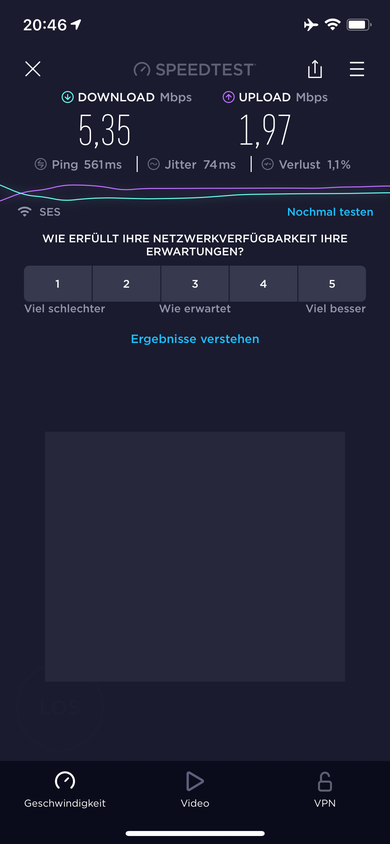Select rating 3, Wie erwartet
390x844 pixels.
tap(195, 284)
